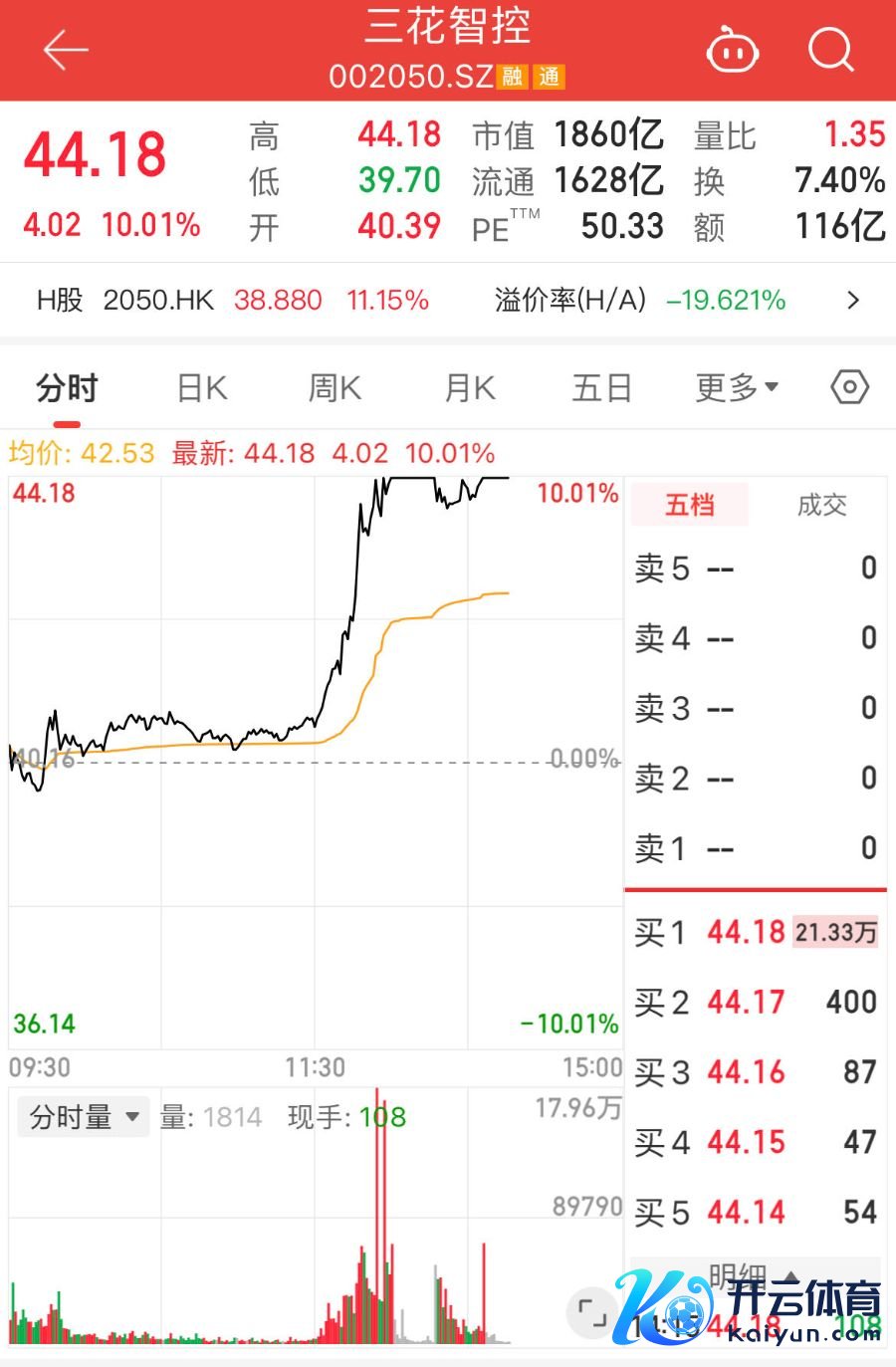Switch to the 日K chart tab
This screenshot has width=896, height=1367.
[201, 387]
